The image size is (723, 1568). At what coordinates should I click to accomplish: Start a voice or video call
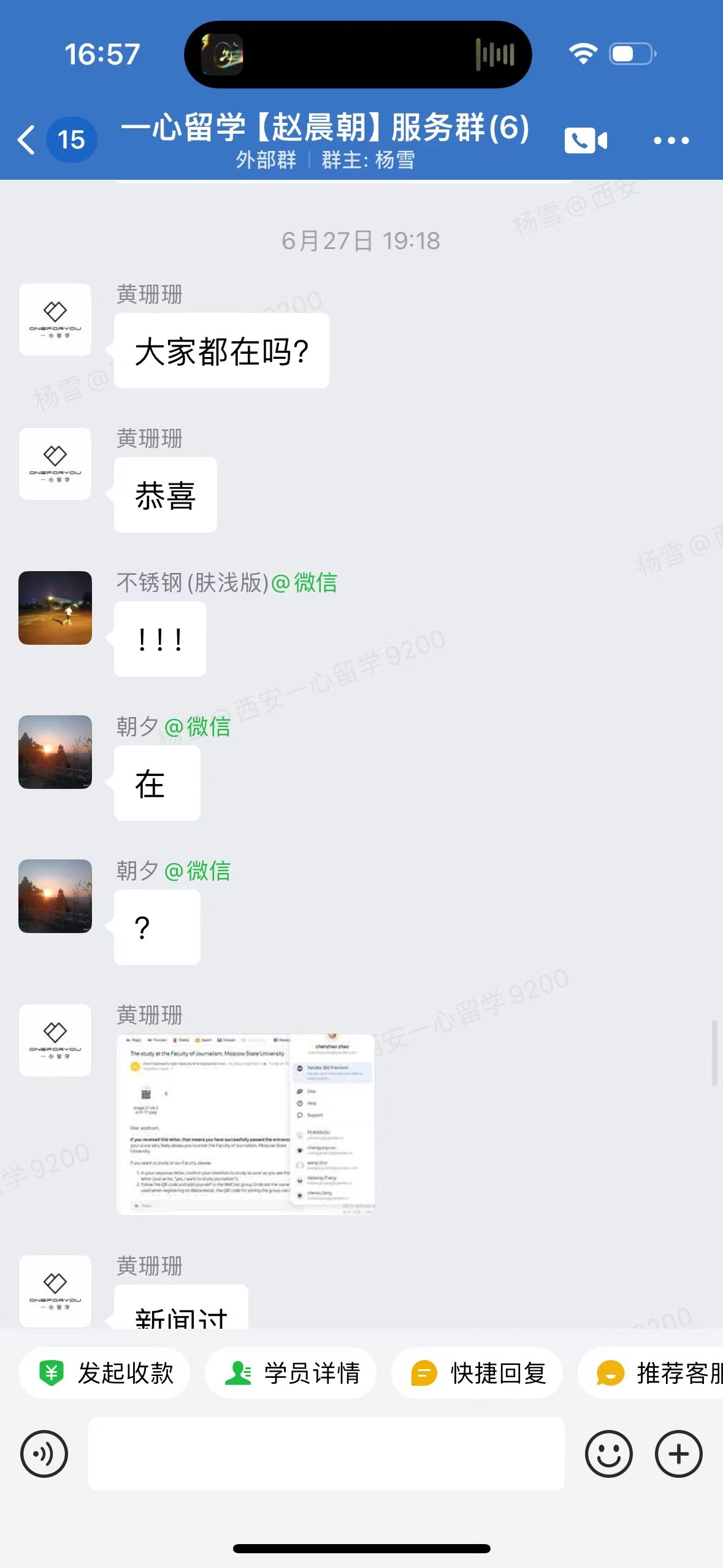click(x=585, y=140)
